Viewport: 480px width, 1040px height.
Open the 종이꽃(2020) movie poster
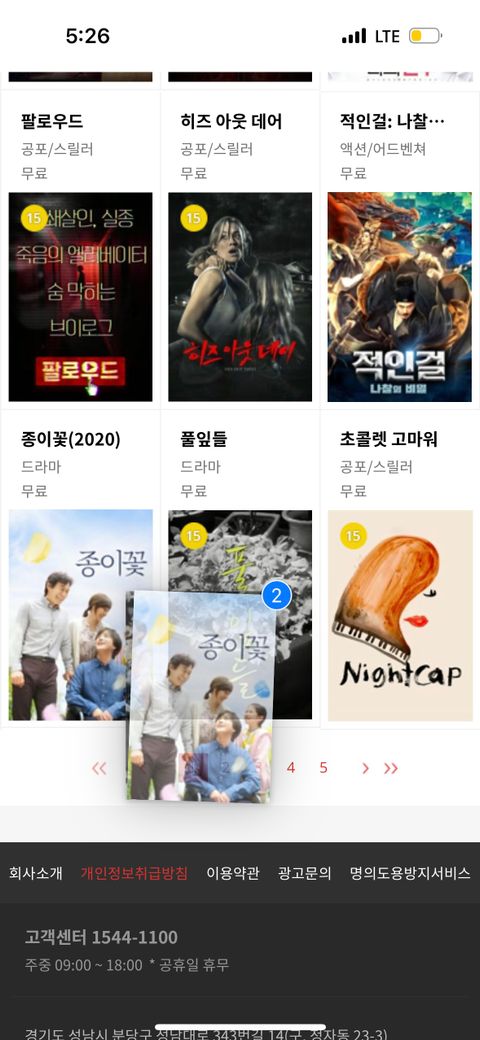click(68, 615)
